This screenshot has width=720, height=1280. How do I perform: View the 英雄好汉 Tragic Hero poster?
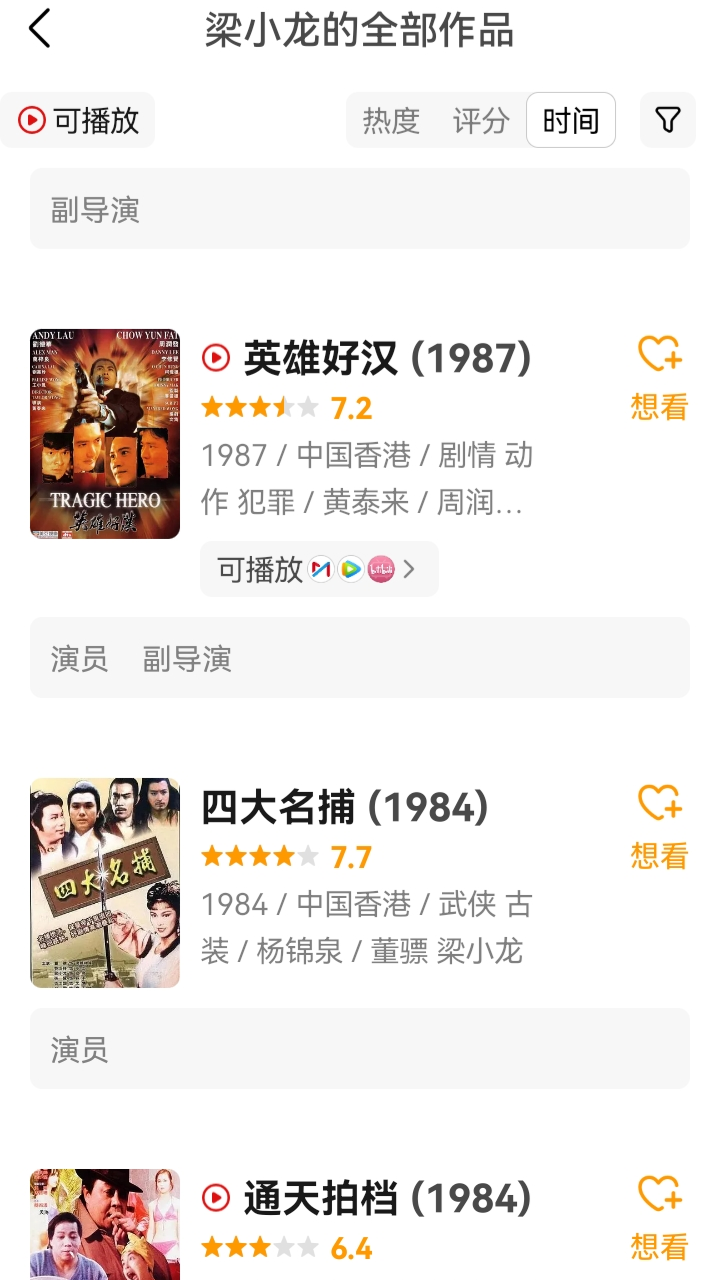click(105, 434)
